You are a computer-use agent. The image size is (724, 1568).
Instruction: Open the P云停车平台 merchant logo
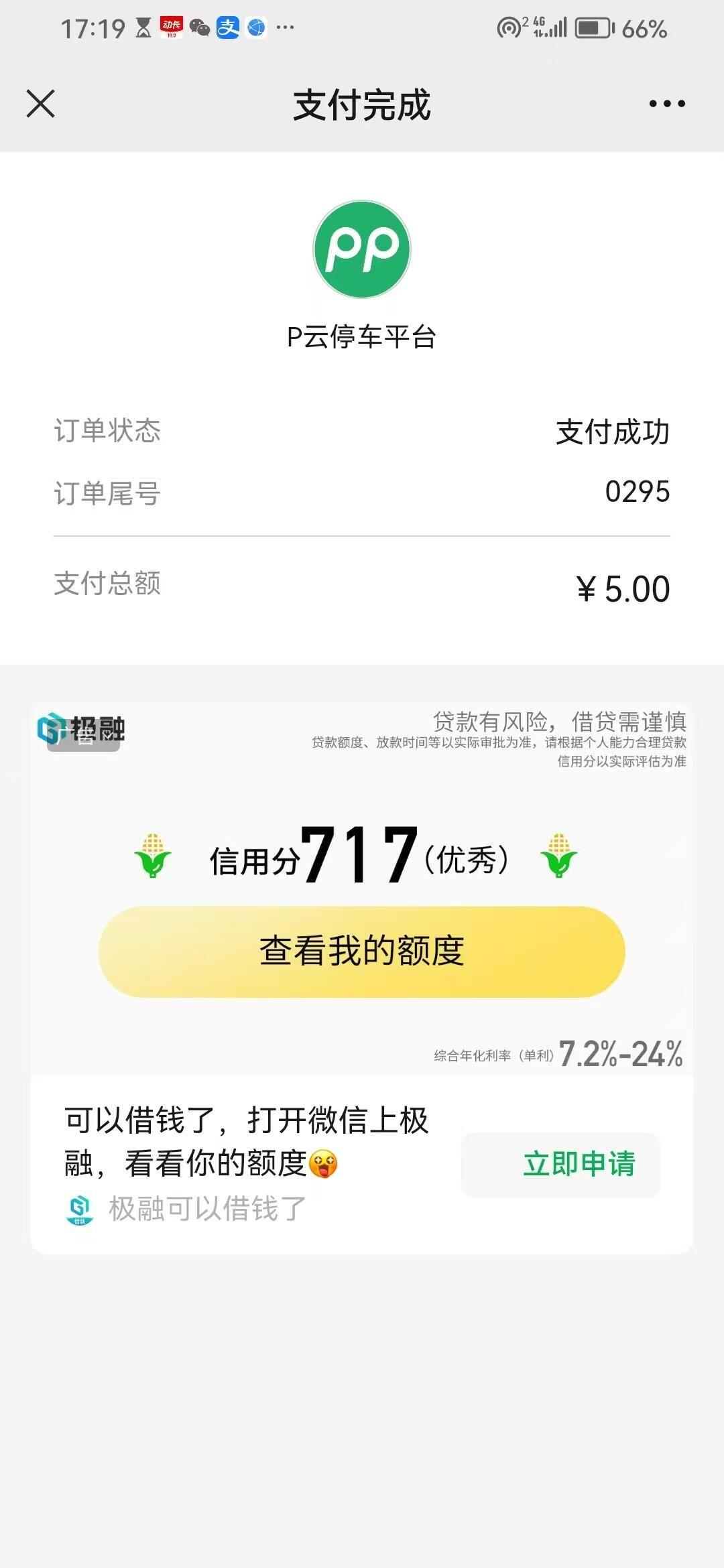362,249
